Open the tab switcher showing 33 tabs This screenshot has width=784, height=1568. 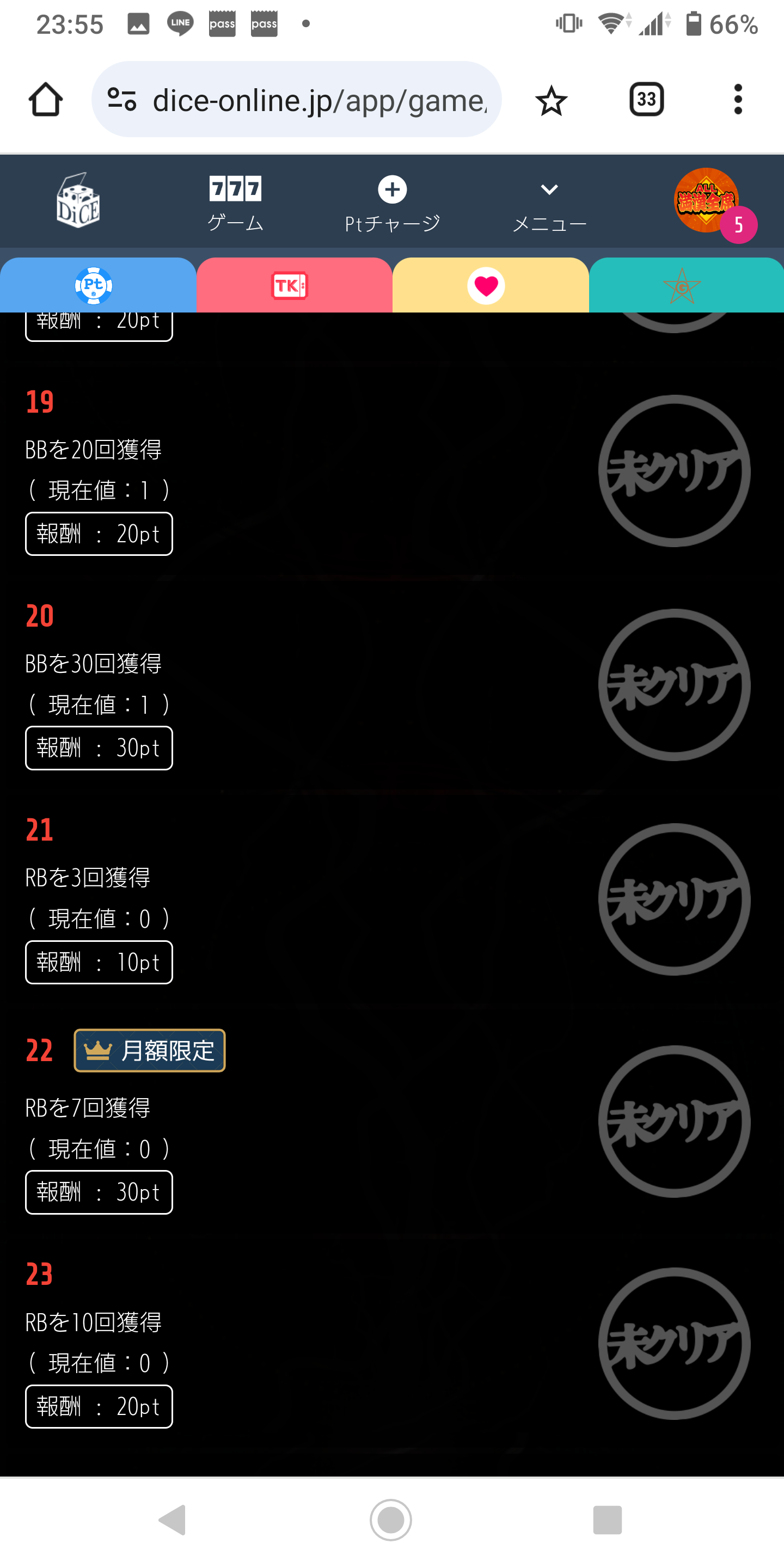[x=646, y=99]
